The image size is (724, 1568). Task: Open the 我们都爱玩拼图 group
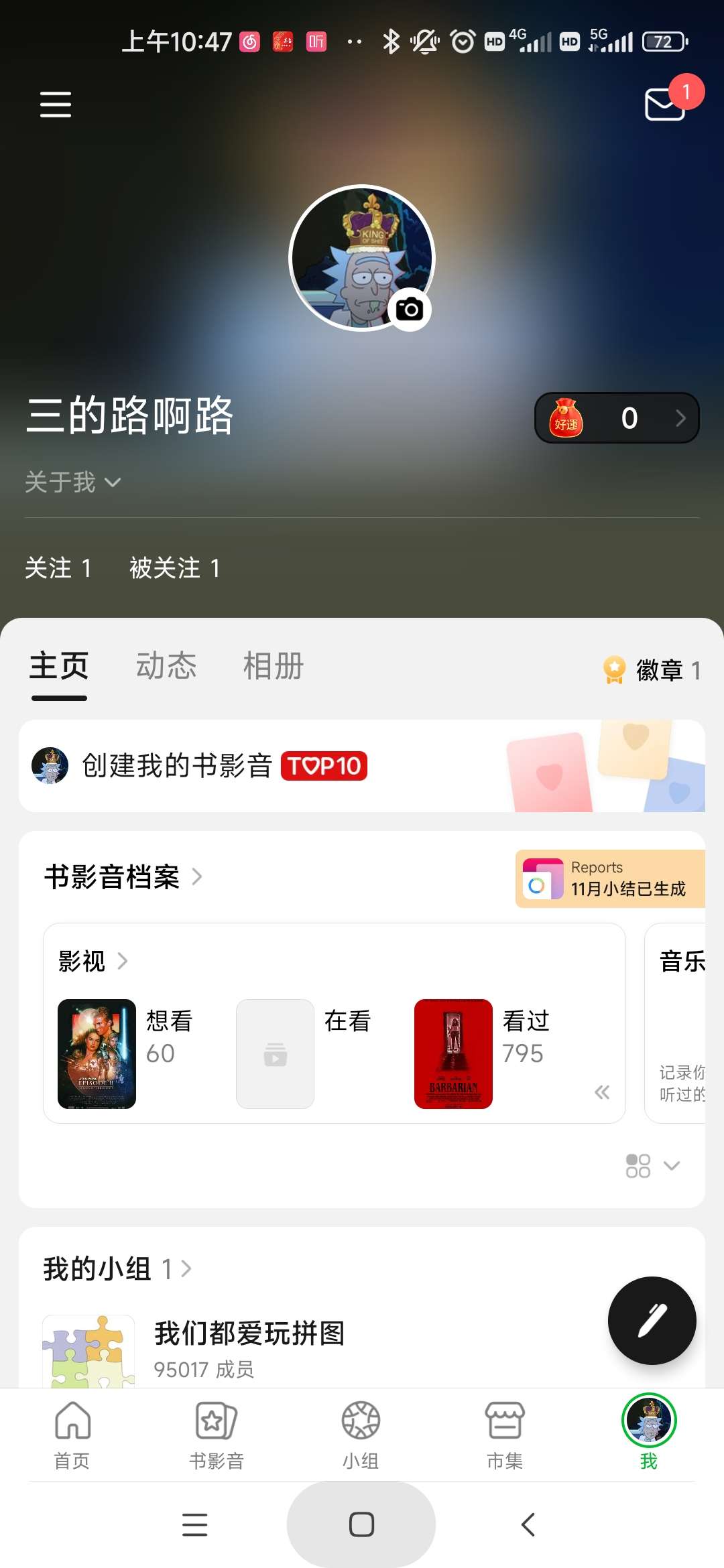[249, 1346]
